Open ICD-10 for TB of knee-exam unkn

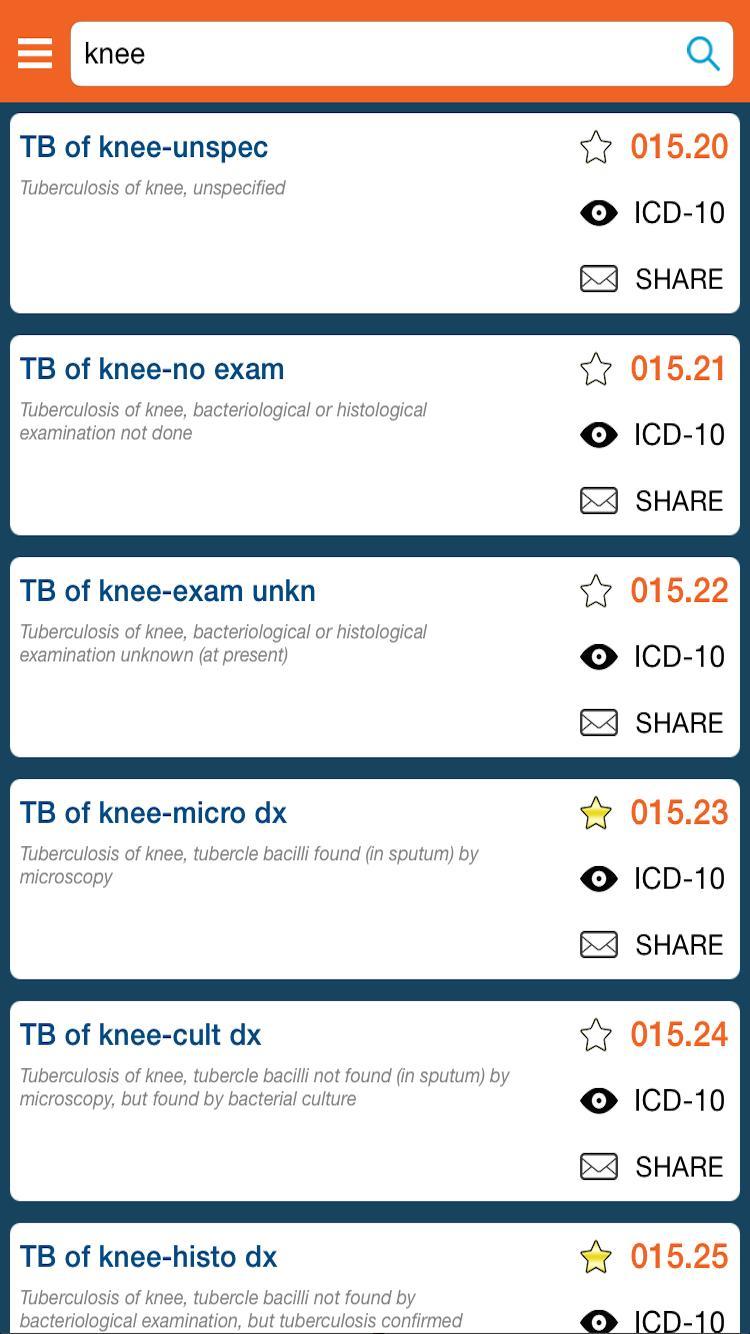(653, 657)
